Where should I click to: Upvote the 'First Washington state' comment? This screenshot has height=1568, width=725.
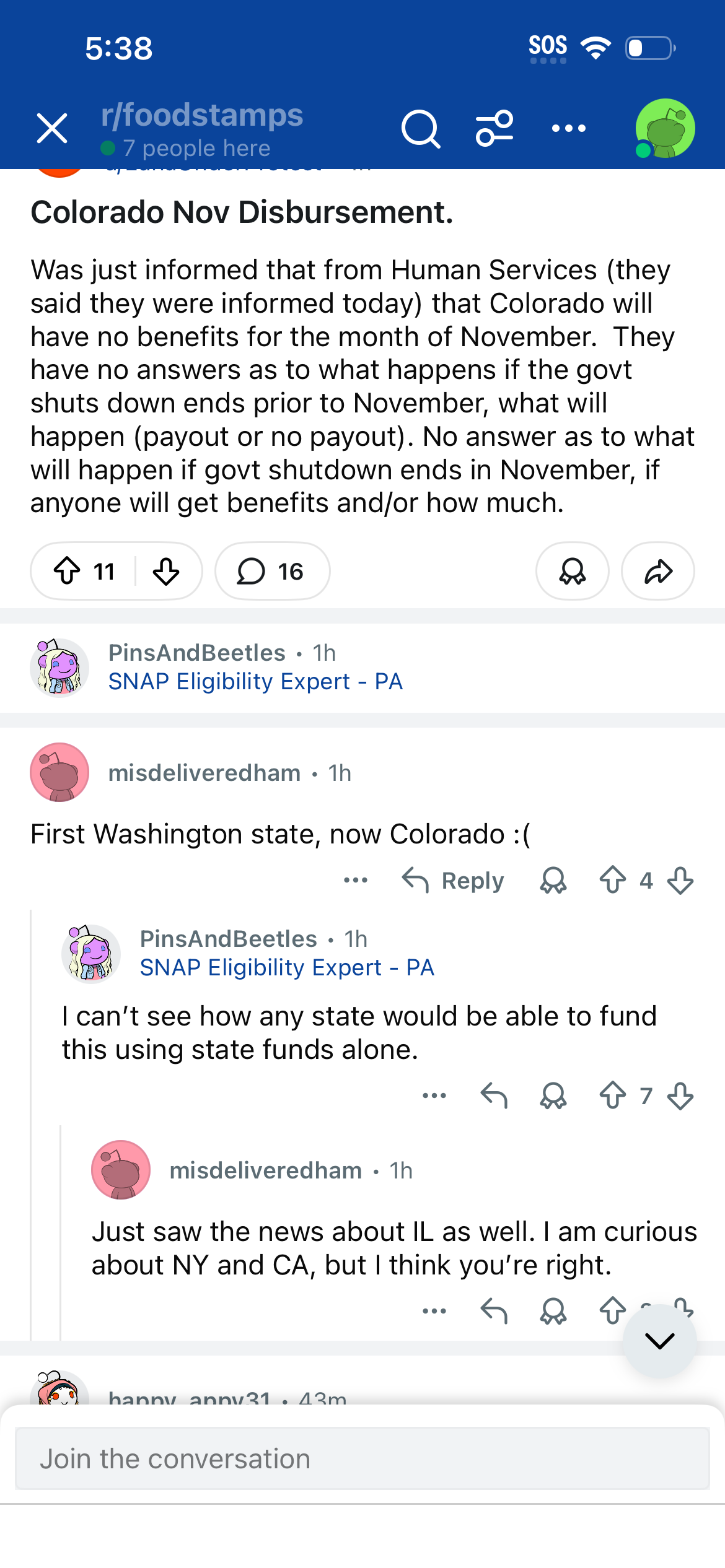click(x=612, y=880)
